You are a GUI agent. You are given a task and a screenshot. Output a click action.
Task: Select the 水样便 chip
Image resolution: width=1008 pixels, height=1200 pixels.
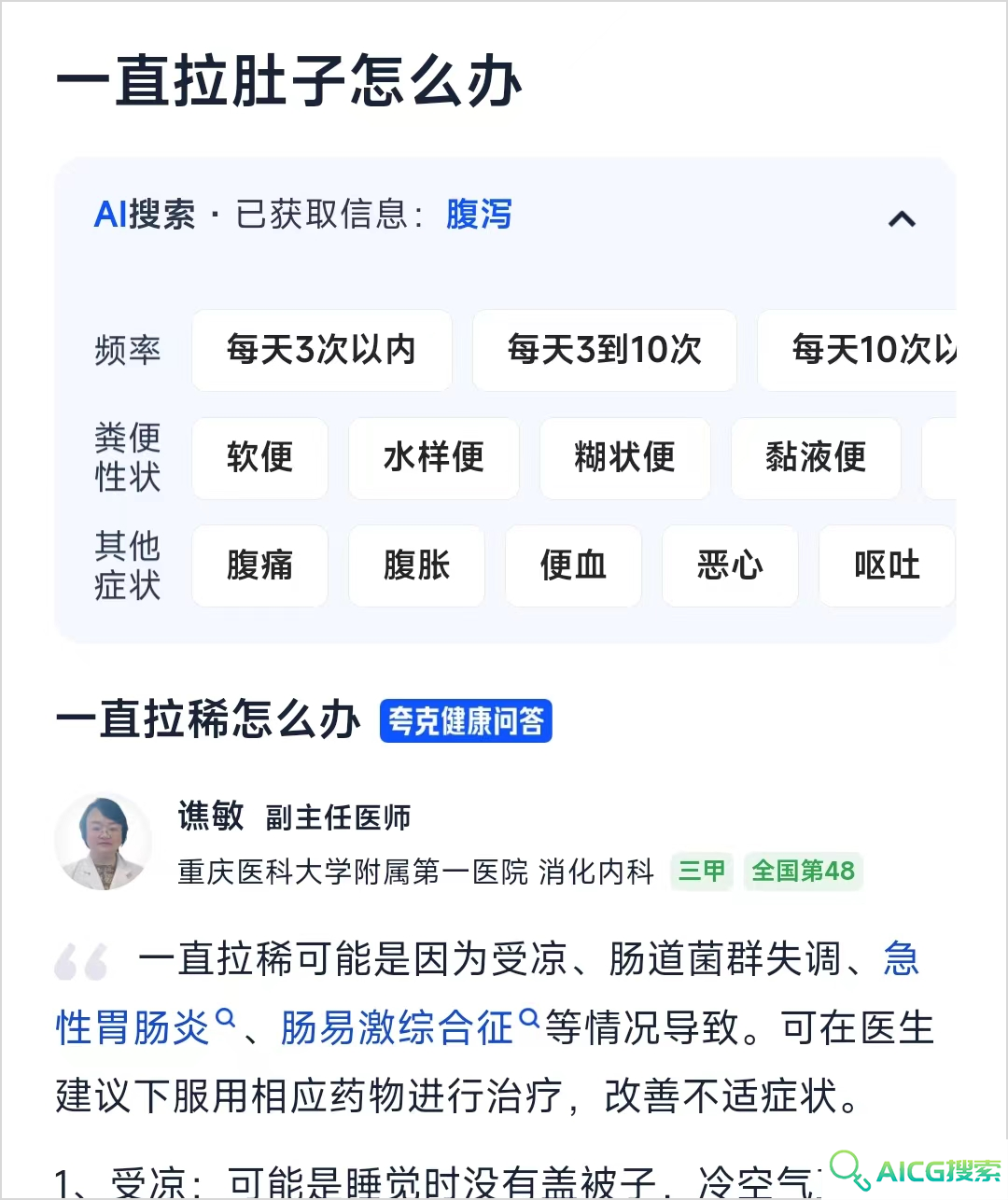tap(433, 458)
